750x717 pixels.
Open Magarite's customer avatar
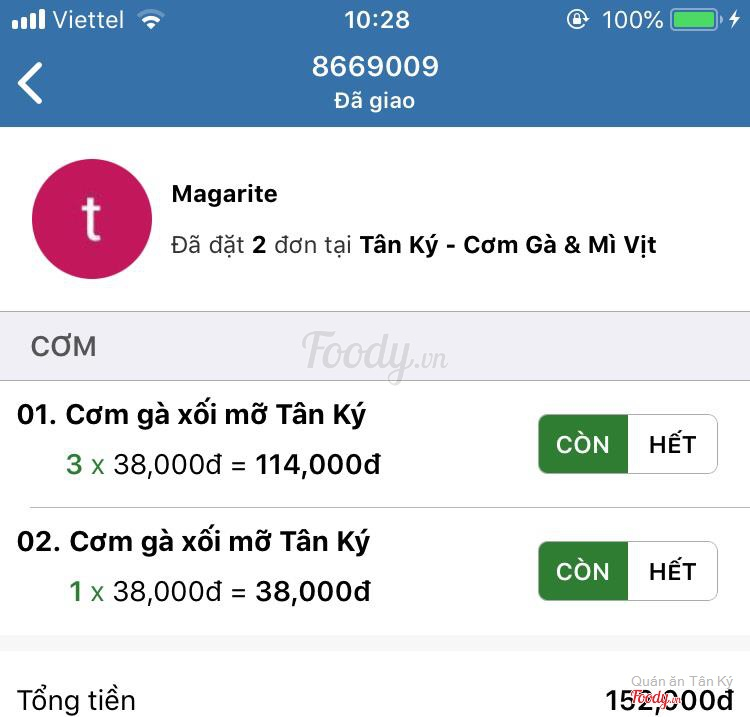coord(92,219)
